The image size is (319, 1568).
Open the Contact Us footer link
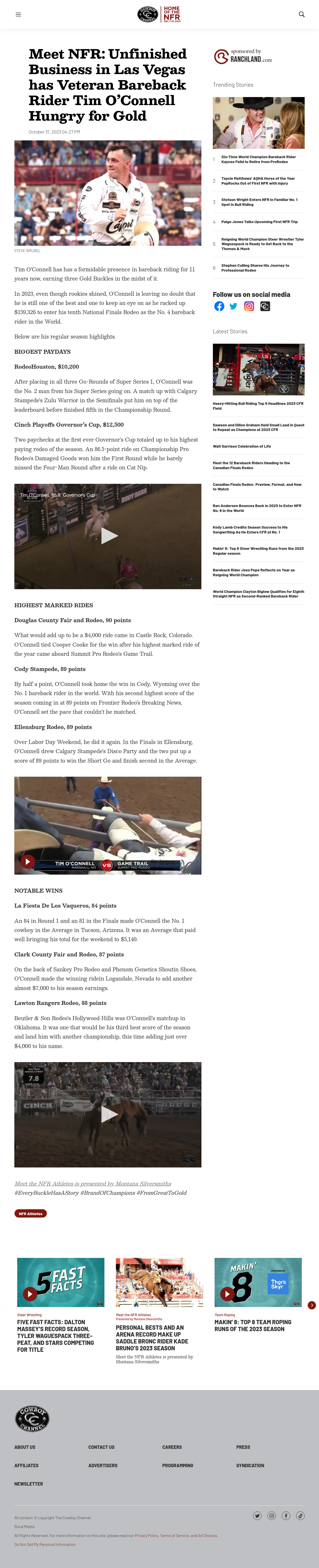(102, 1447)
